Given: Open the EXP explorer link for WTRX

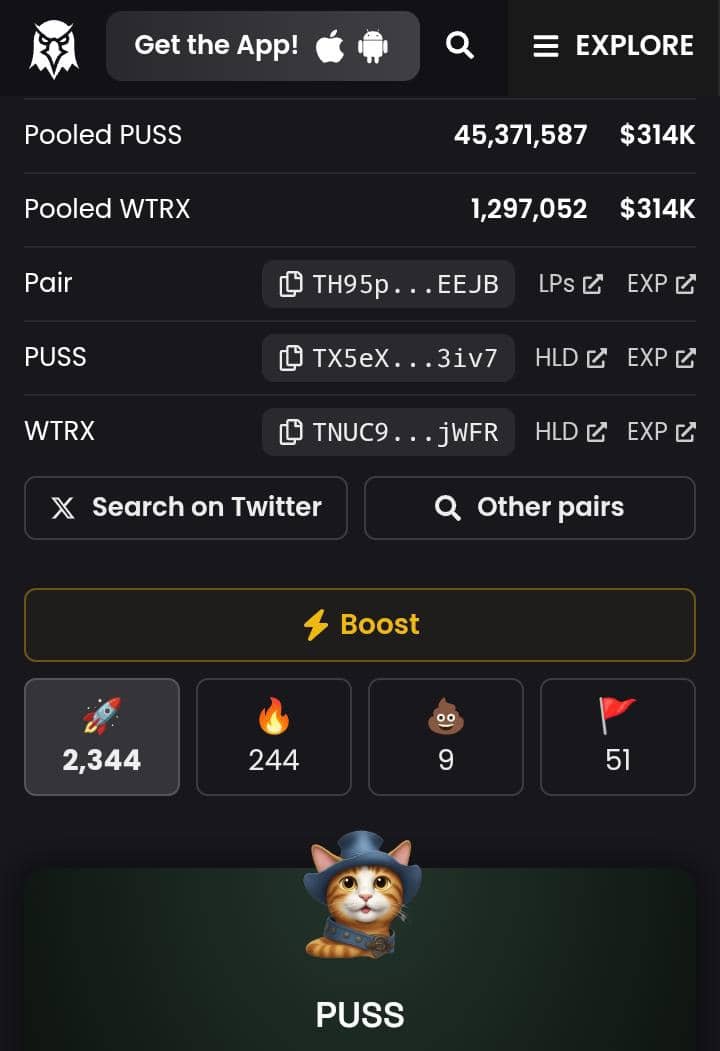Looking at the screenshot, I should click(661, 432).
